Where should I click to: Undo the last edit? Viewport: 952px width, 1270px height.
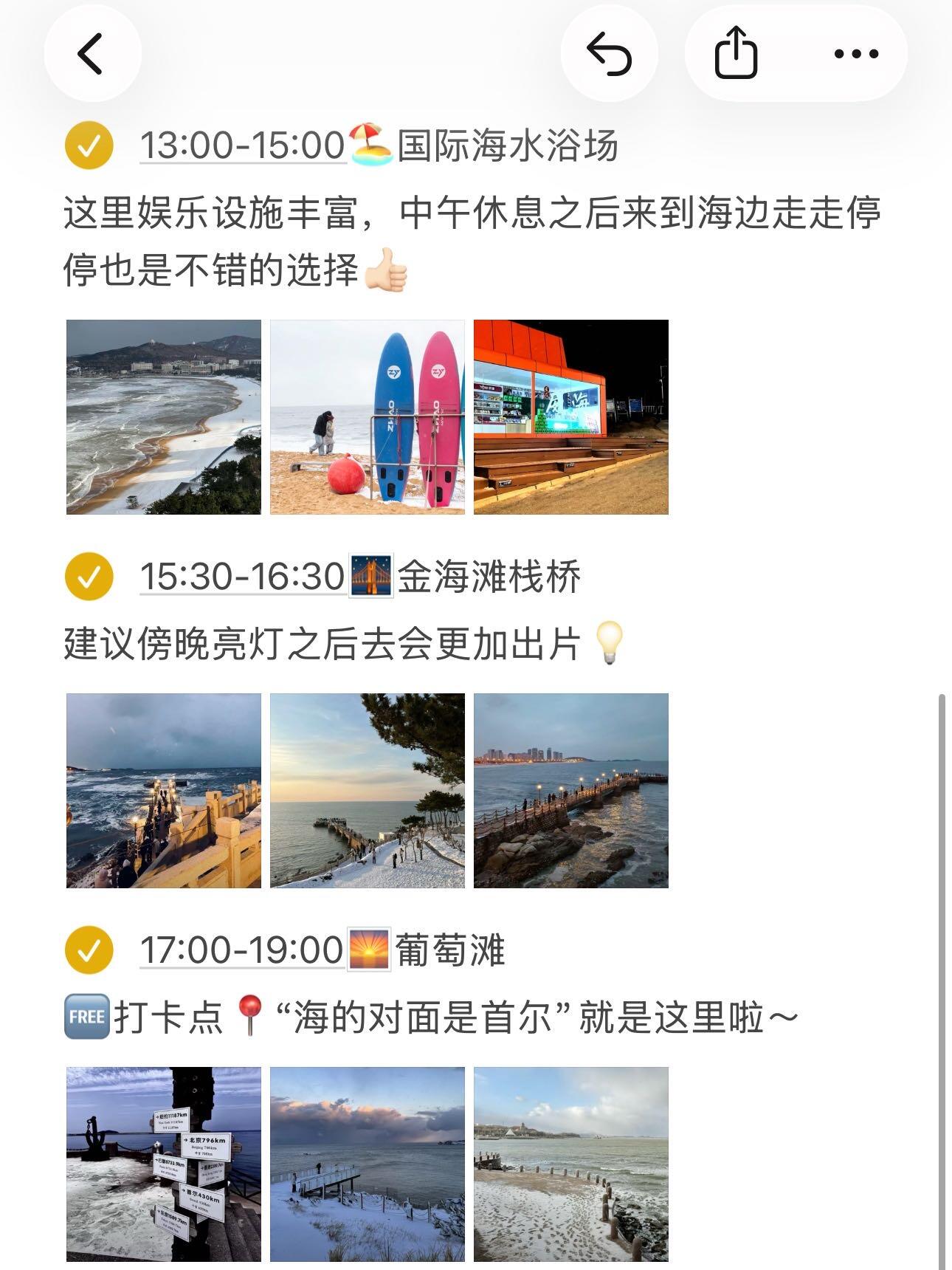click(610, 54)
